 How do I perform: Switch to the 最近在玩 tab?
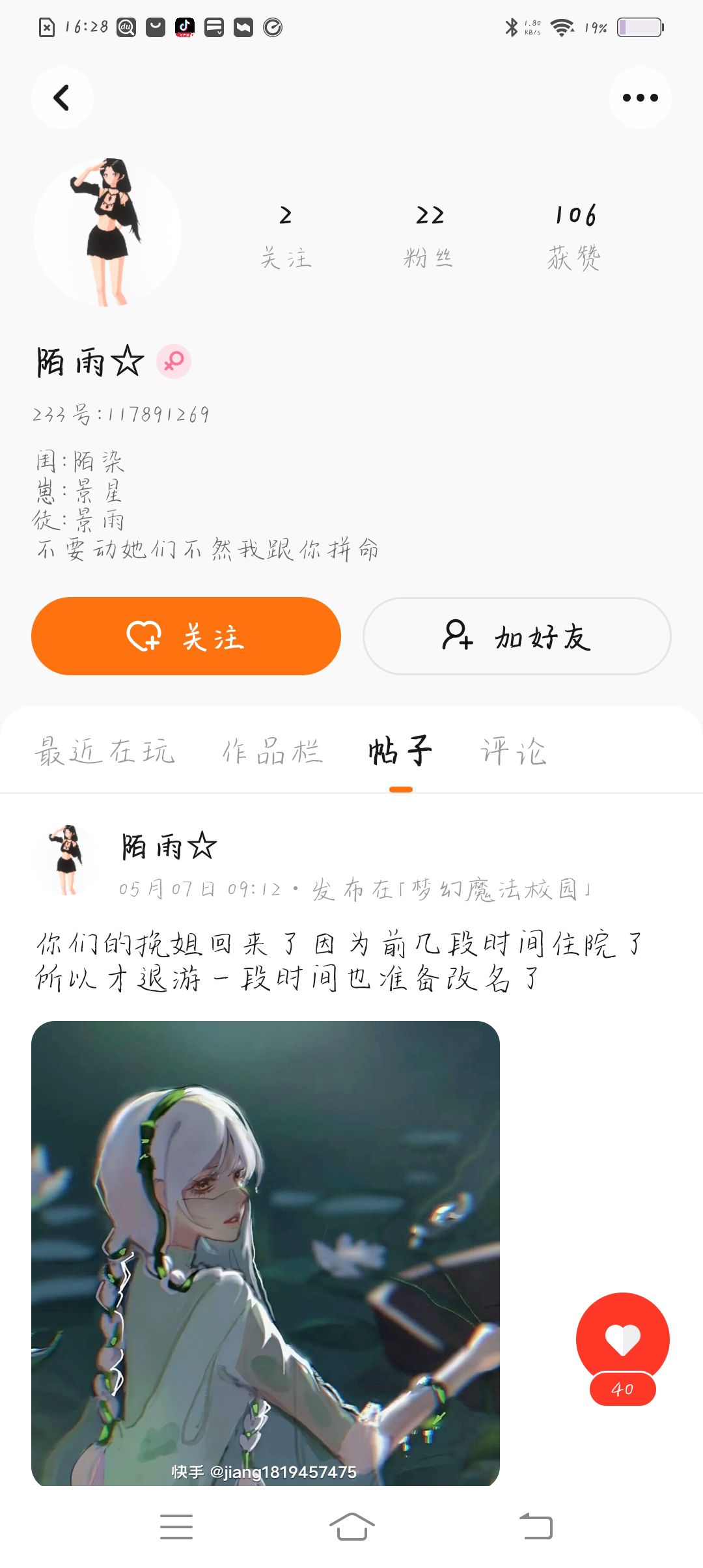pyautogui.click(x=105, y=751)
